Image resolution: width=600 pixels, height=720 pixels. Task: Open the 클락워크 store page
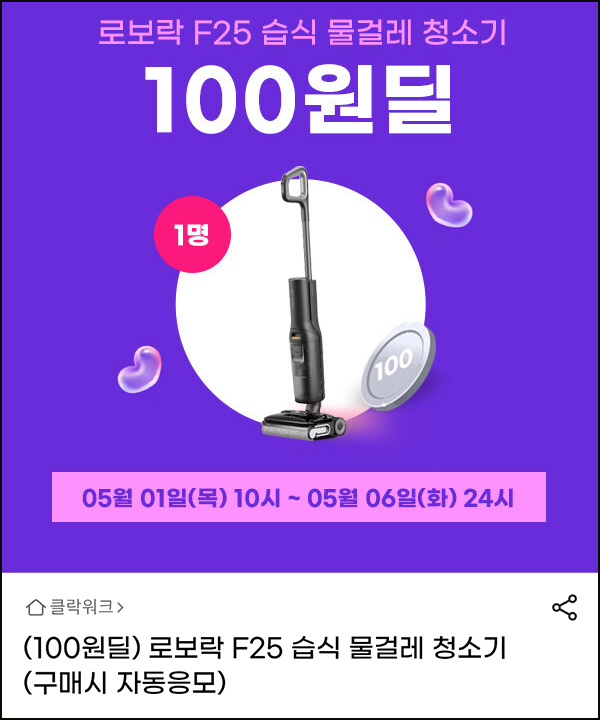click(76, 606)
